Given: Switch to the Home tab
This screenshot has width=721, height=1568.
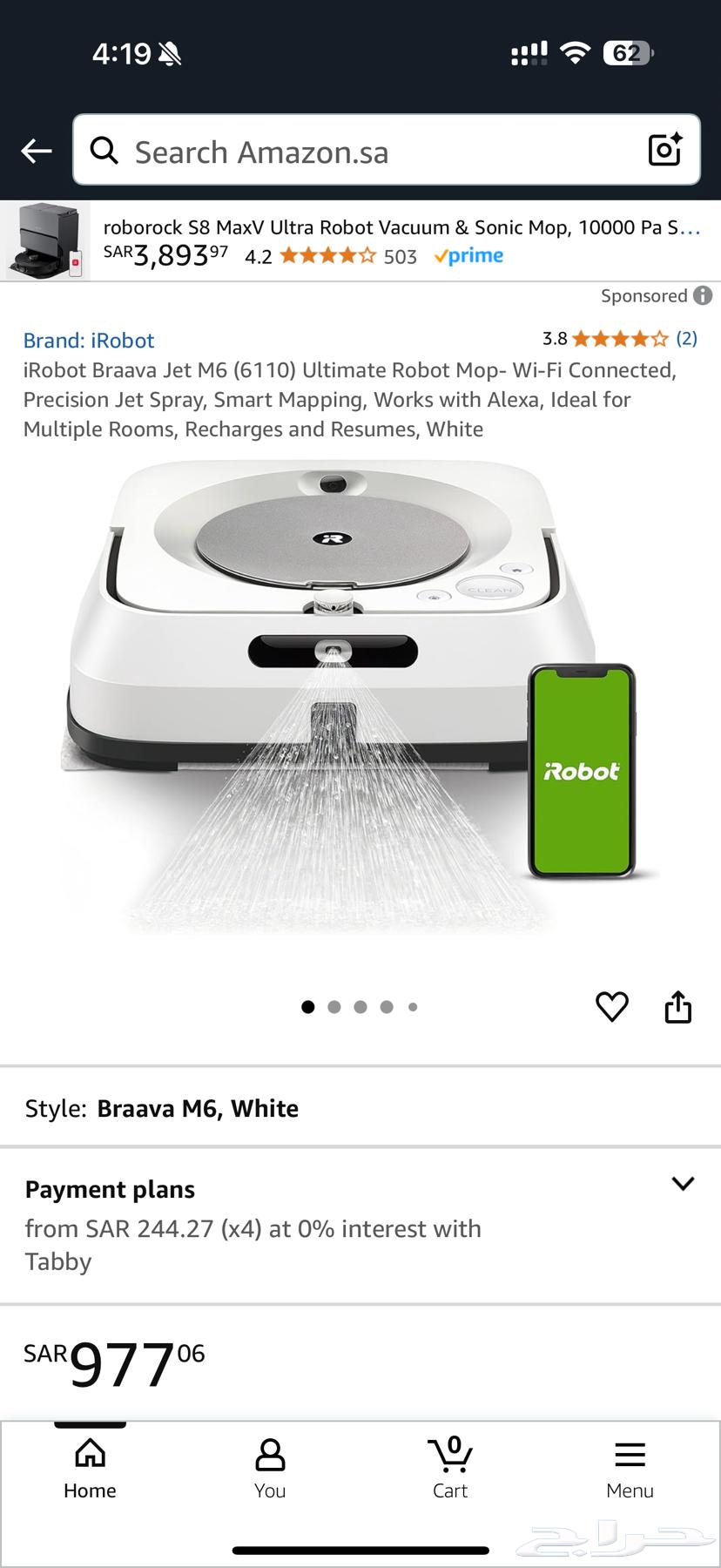Looking at the screenshot, I should (x=90, y=1469).
